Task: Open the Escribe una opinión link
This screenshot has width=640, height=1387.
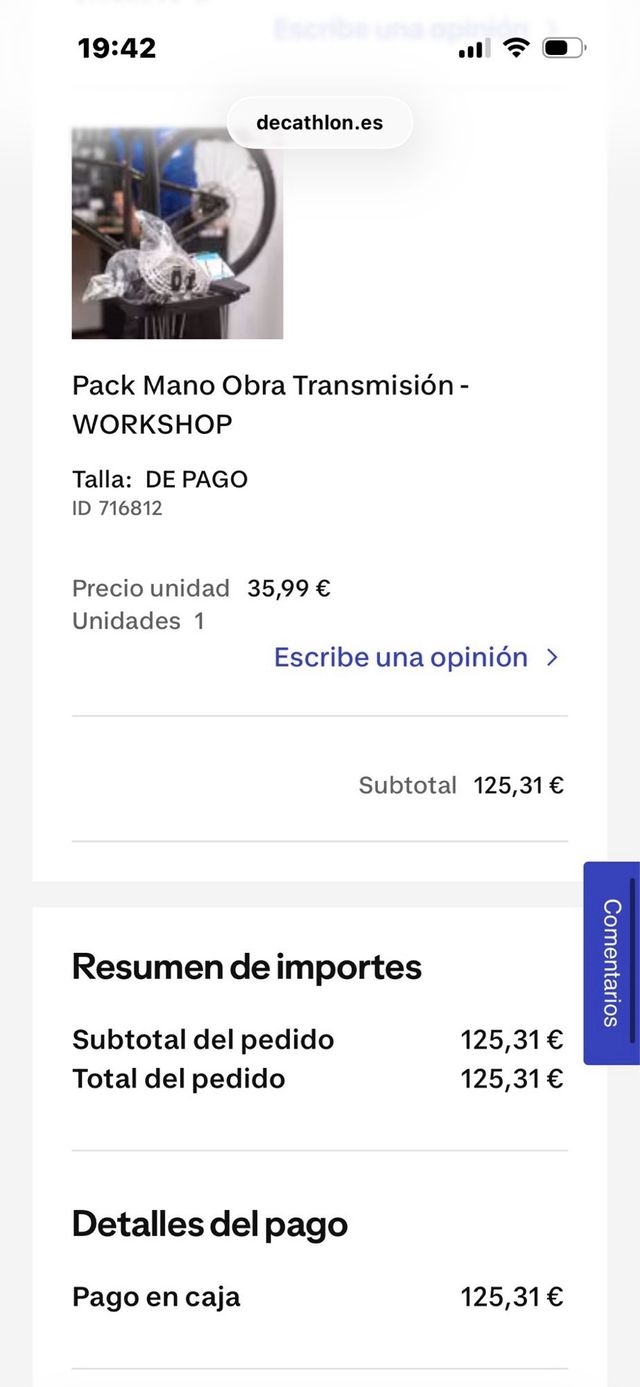Action: [x=415, y=657]
